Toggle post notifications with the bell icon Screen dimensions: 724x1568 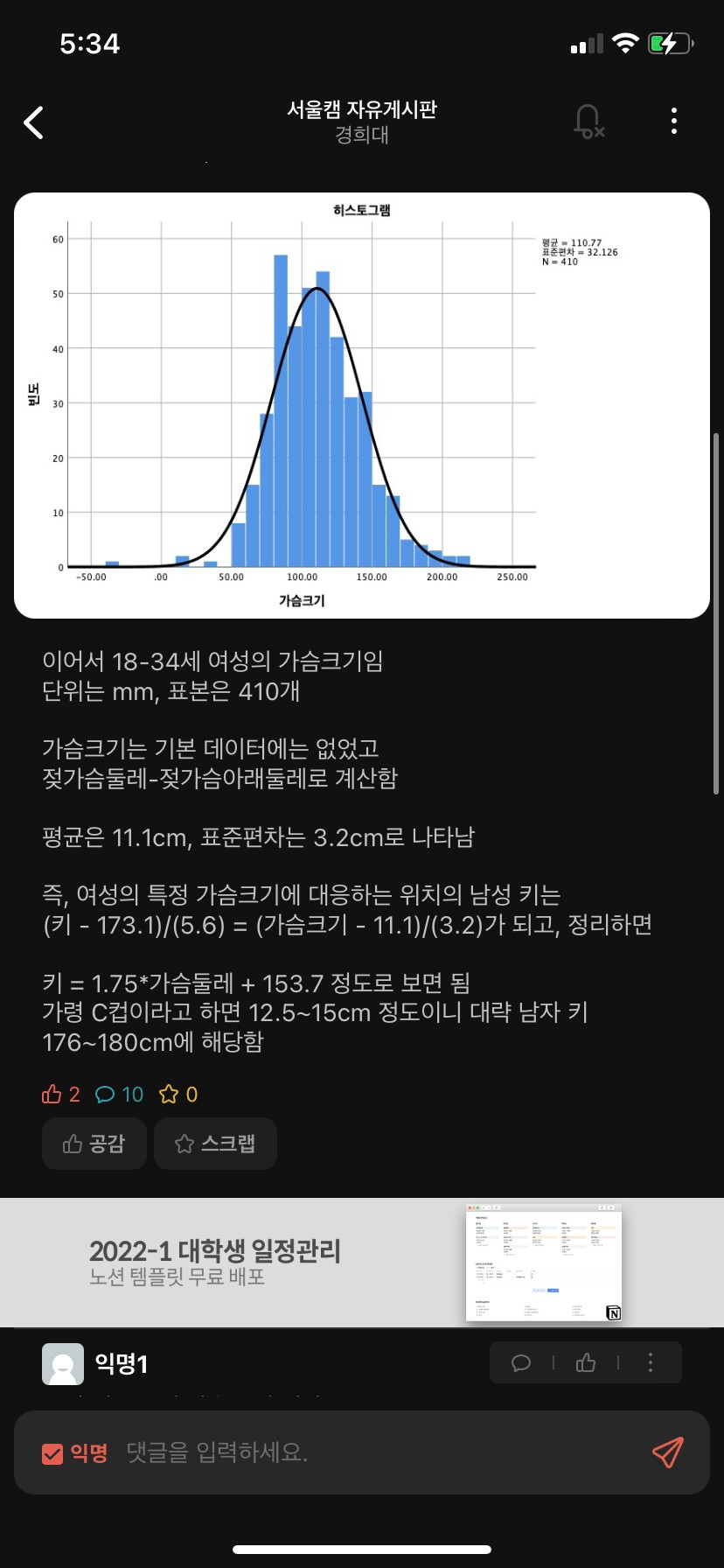tap(588, 122)
